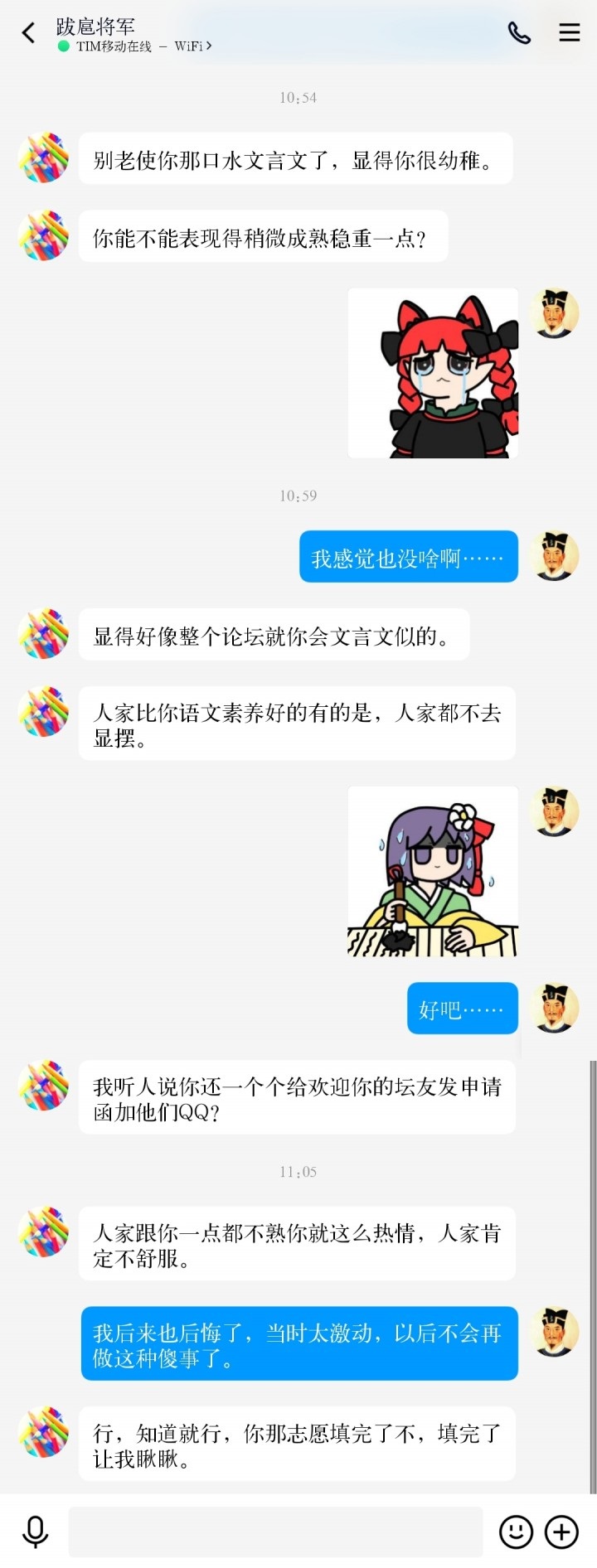The width and height of the screenshot is (597, 1568).
Task: Open the purple-haired calligraphy sticker
Action: click(x=433, y=872)
